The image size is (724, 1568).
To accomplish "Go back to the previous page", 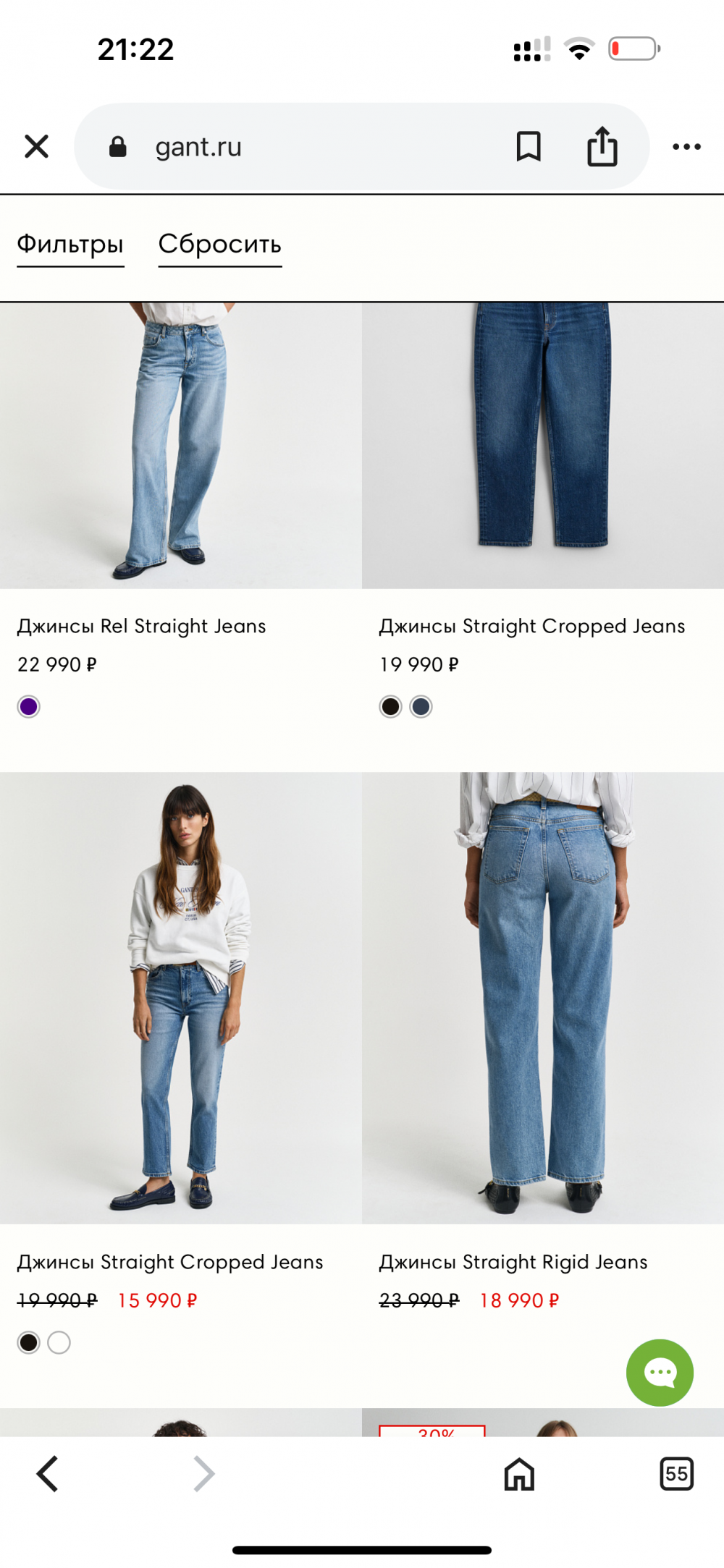I will 48,1474.
